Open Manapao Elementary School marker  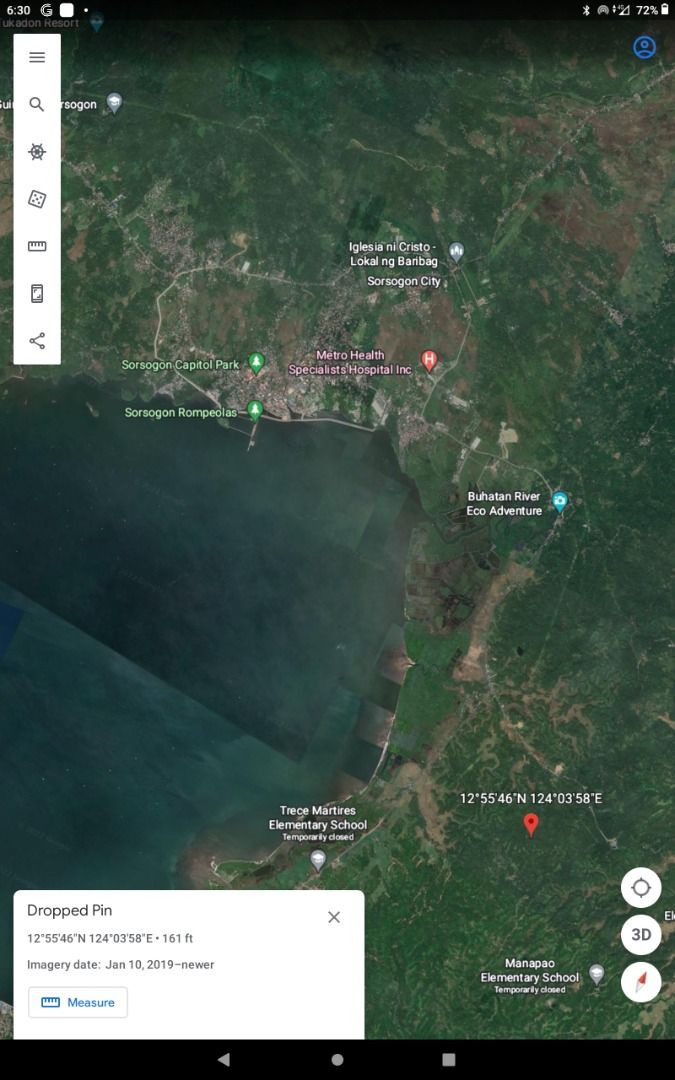[x=597, y=973]
